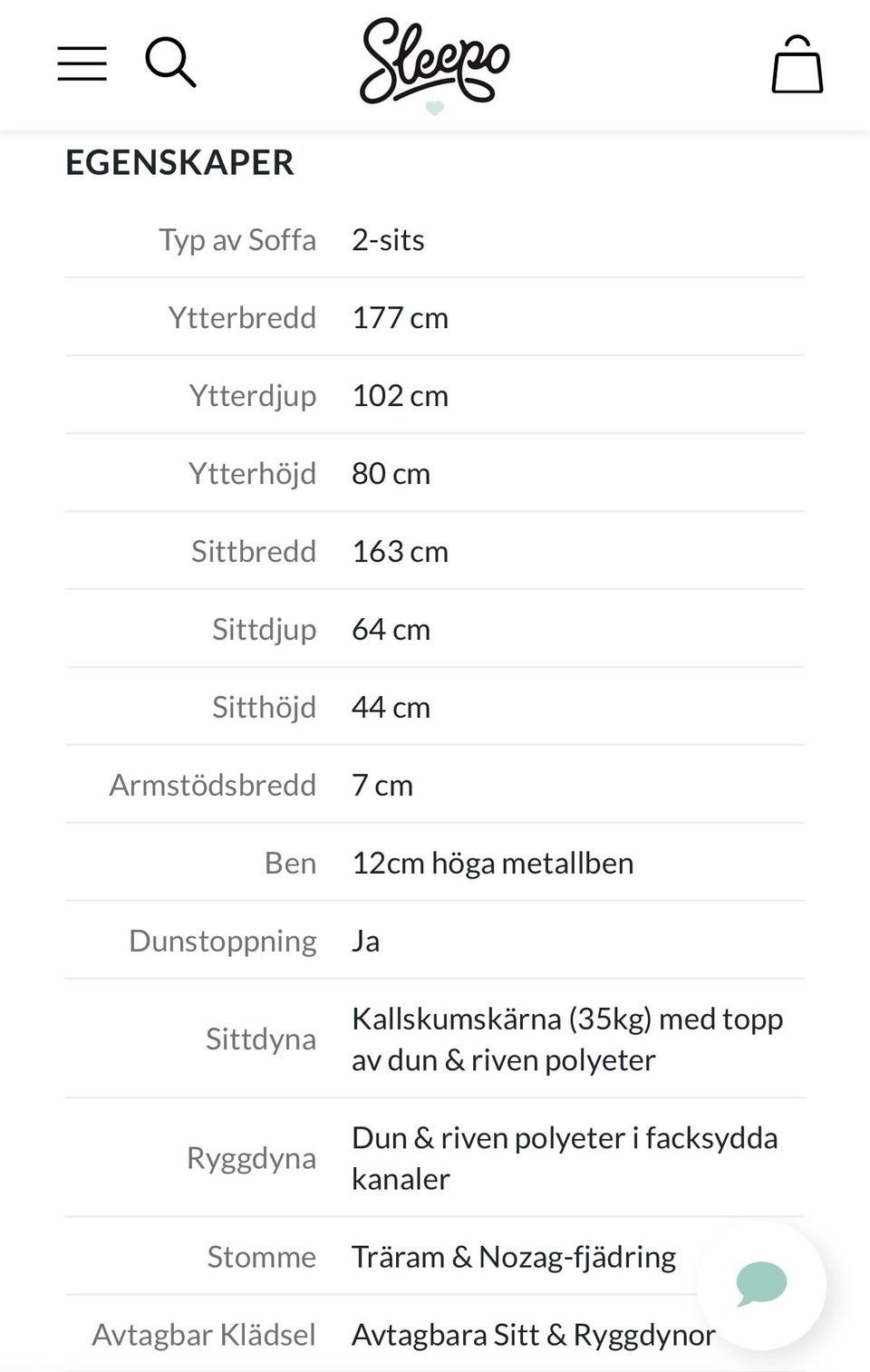This screenshot has width=870, height=1372.
Task: Open the chat support bubble
Action: (x=761, y=1284)
